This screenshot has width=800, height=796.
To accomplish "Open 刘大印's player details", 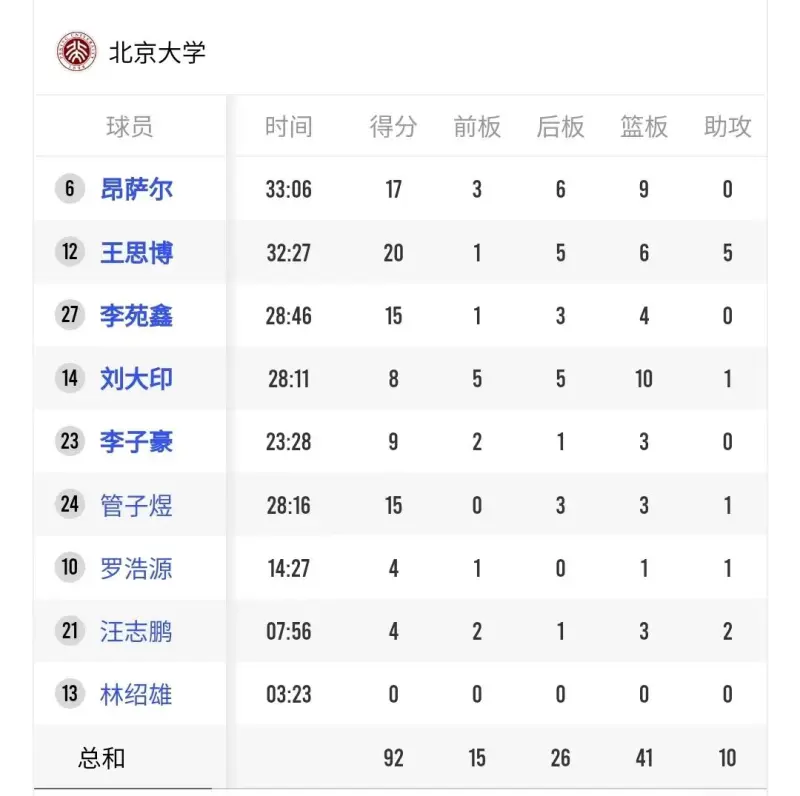I will (x=136, y=379).
